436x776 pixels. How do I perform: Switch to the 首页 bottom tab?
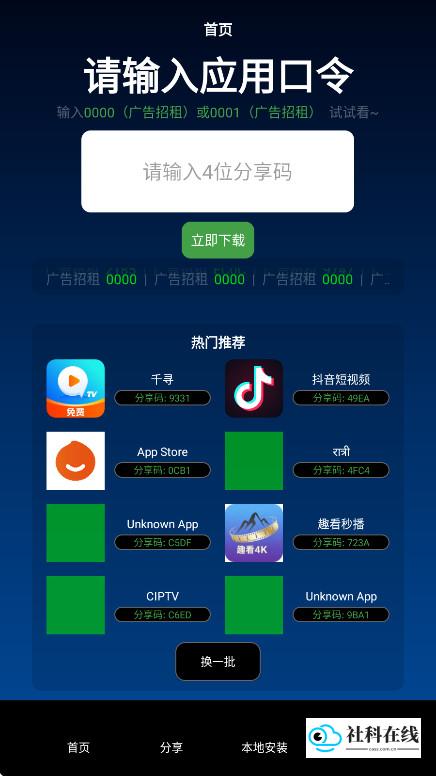tap(78, 747)
